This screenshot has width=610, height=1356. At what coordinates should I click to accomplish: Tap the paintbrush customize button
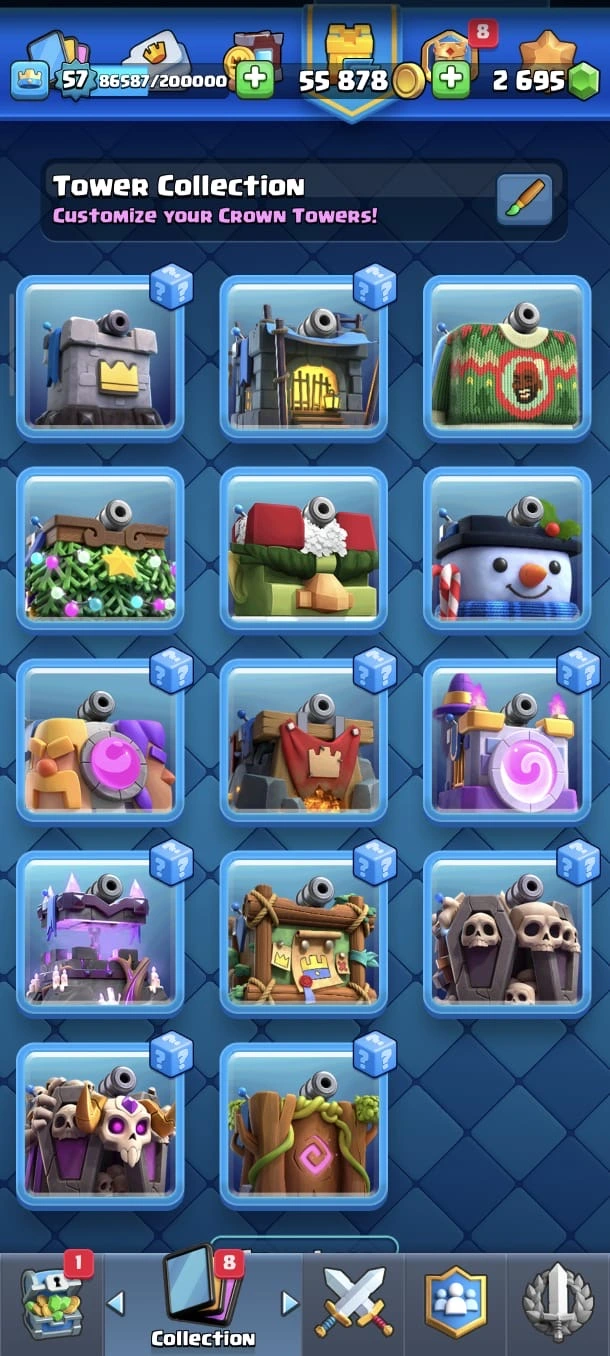(524, 199)
